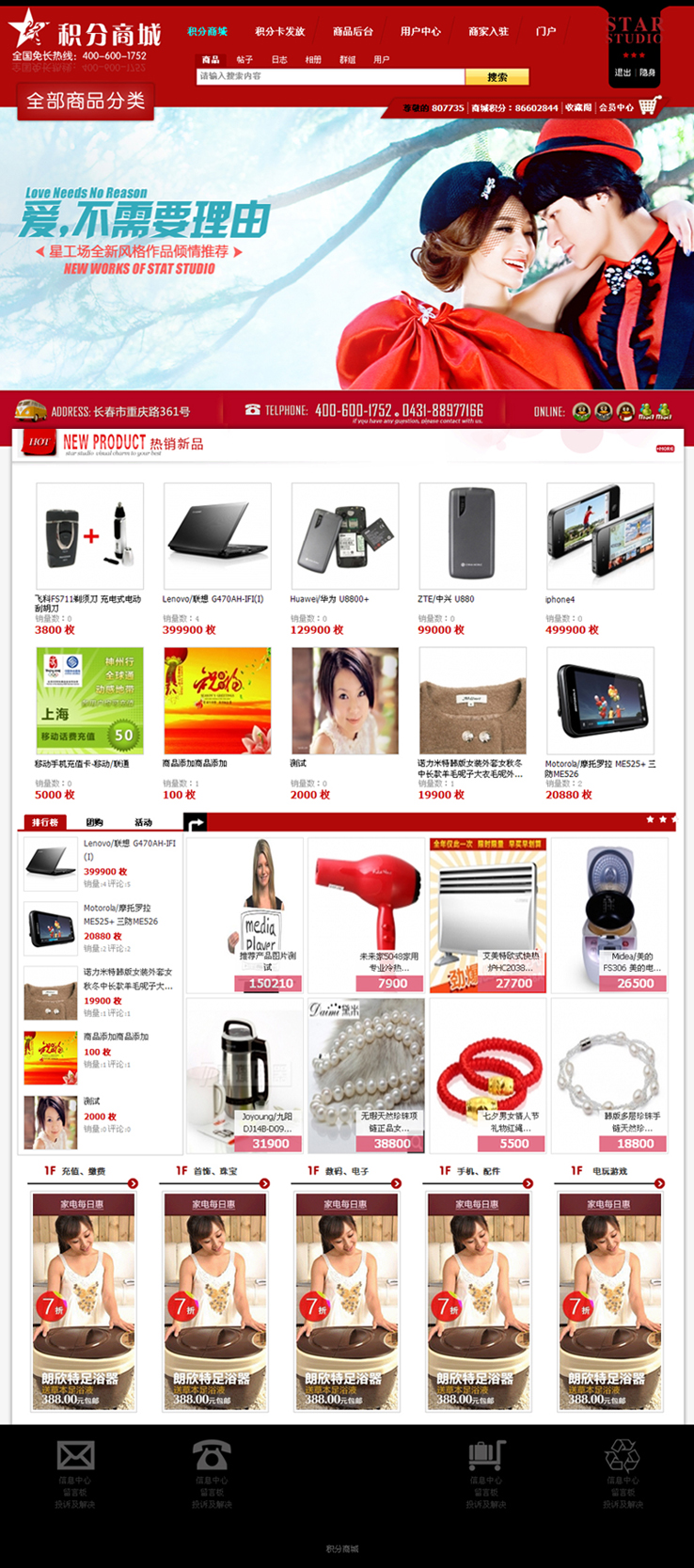Viewport: 694px width, 1568px height.
Task: Switch to the 团购 tab
Action: pos(94,822)
